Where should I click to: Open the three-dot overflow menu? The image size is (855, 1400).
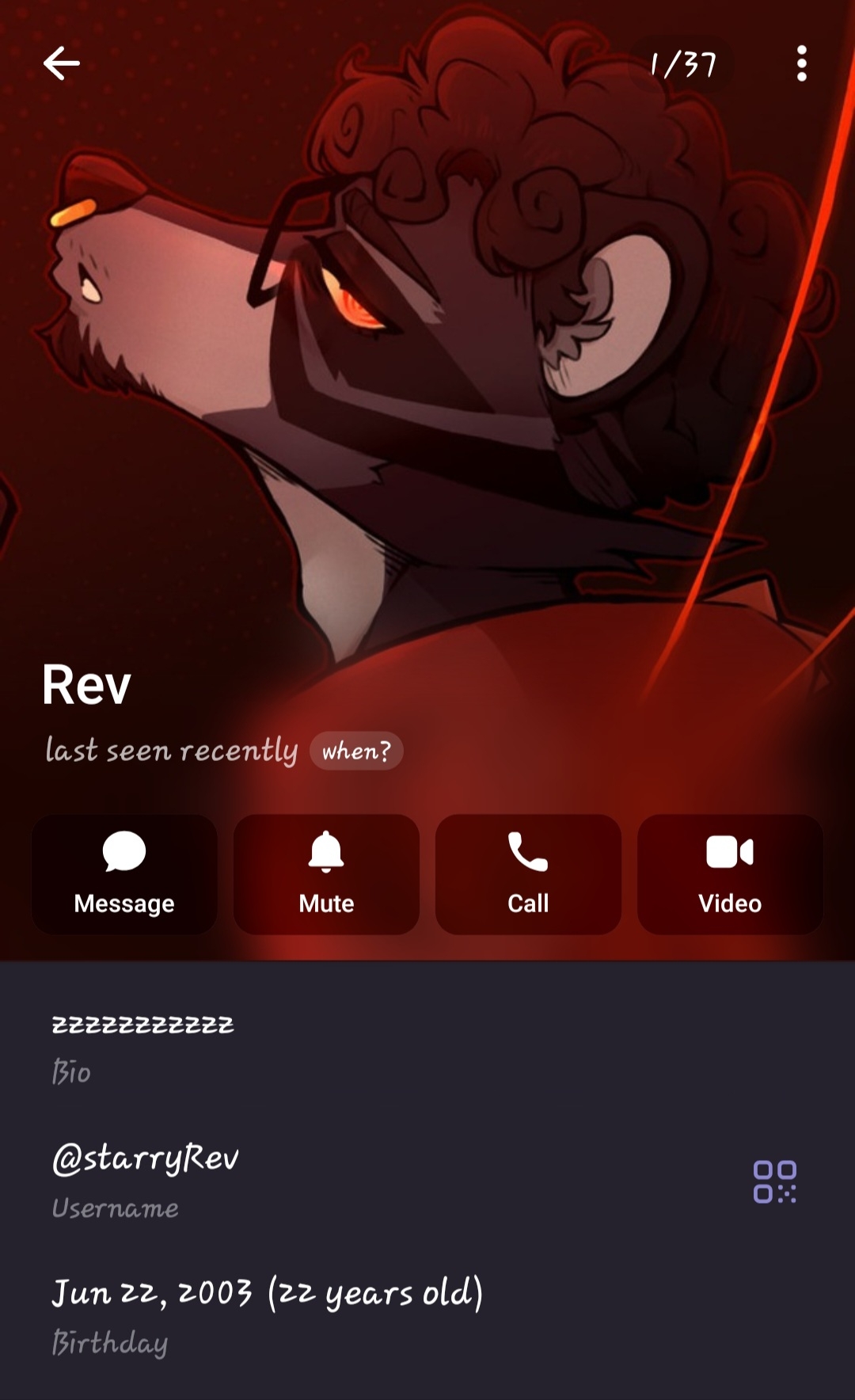(x=801, y=63)
